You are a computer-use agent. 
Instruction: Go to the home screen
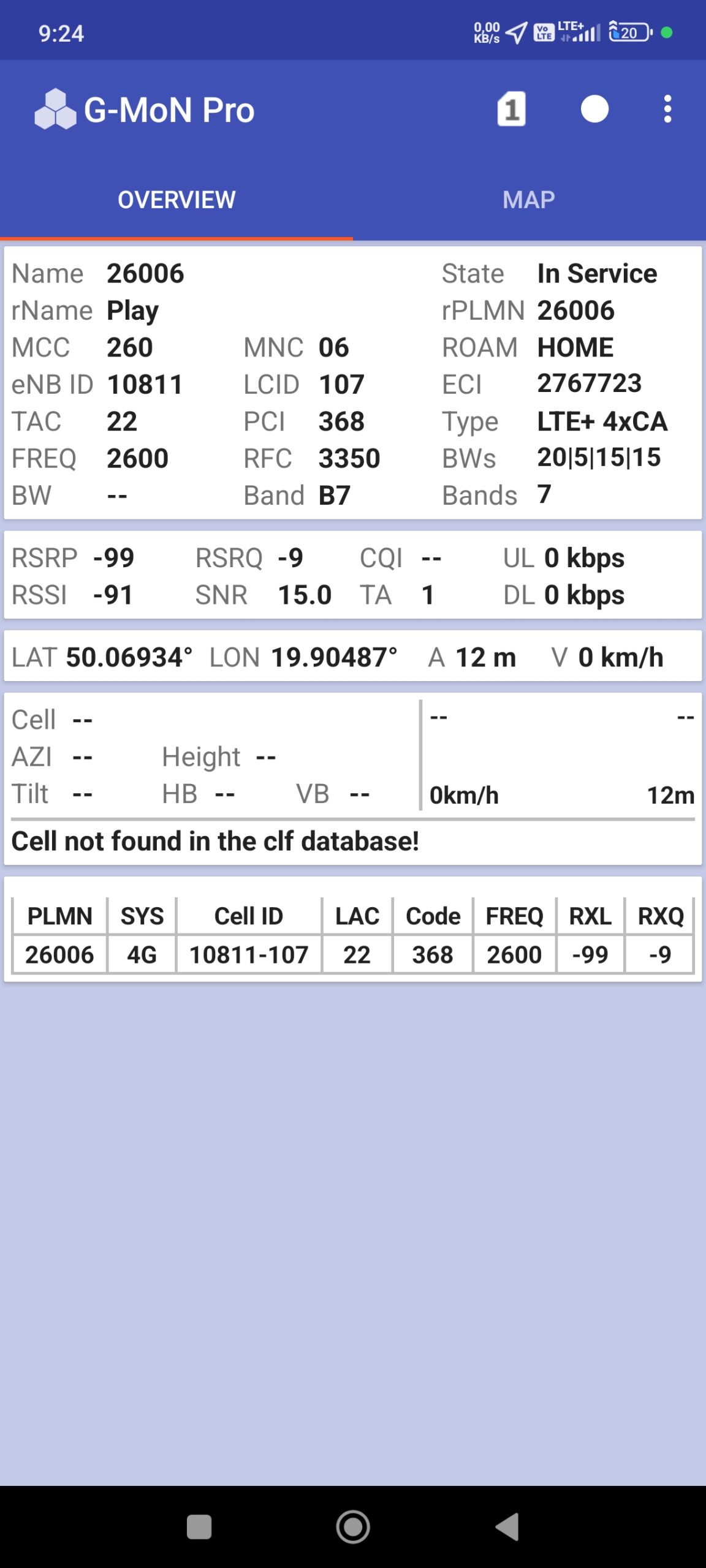353,1526
